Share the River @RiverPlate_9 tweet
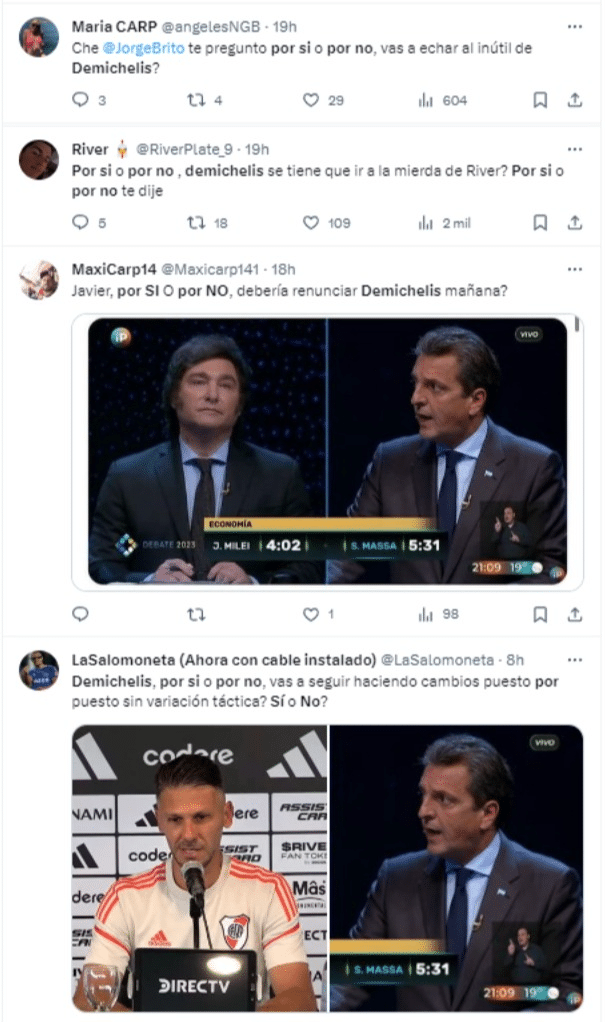Screen dimensions: 605x1022 click(575, 223)
